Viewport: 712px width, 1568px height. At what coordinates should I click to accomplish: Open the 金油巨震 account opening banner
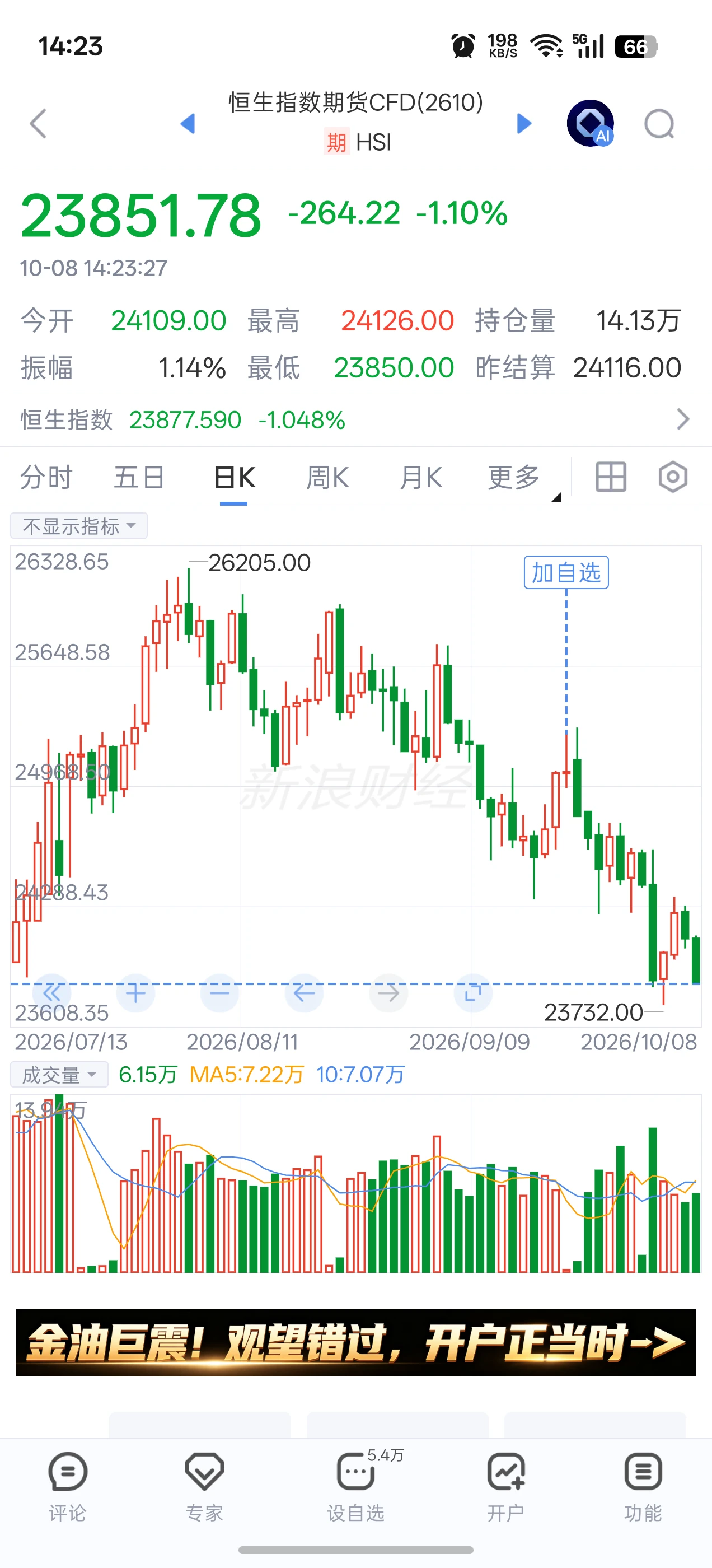point(356,1342)
